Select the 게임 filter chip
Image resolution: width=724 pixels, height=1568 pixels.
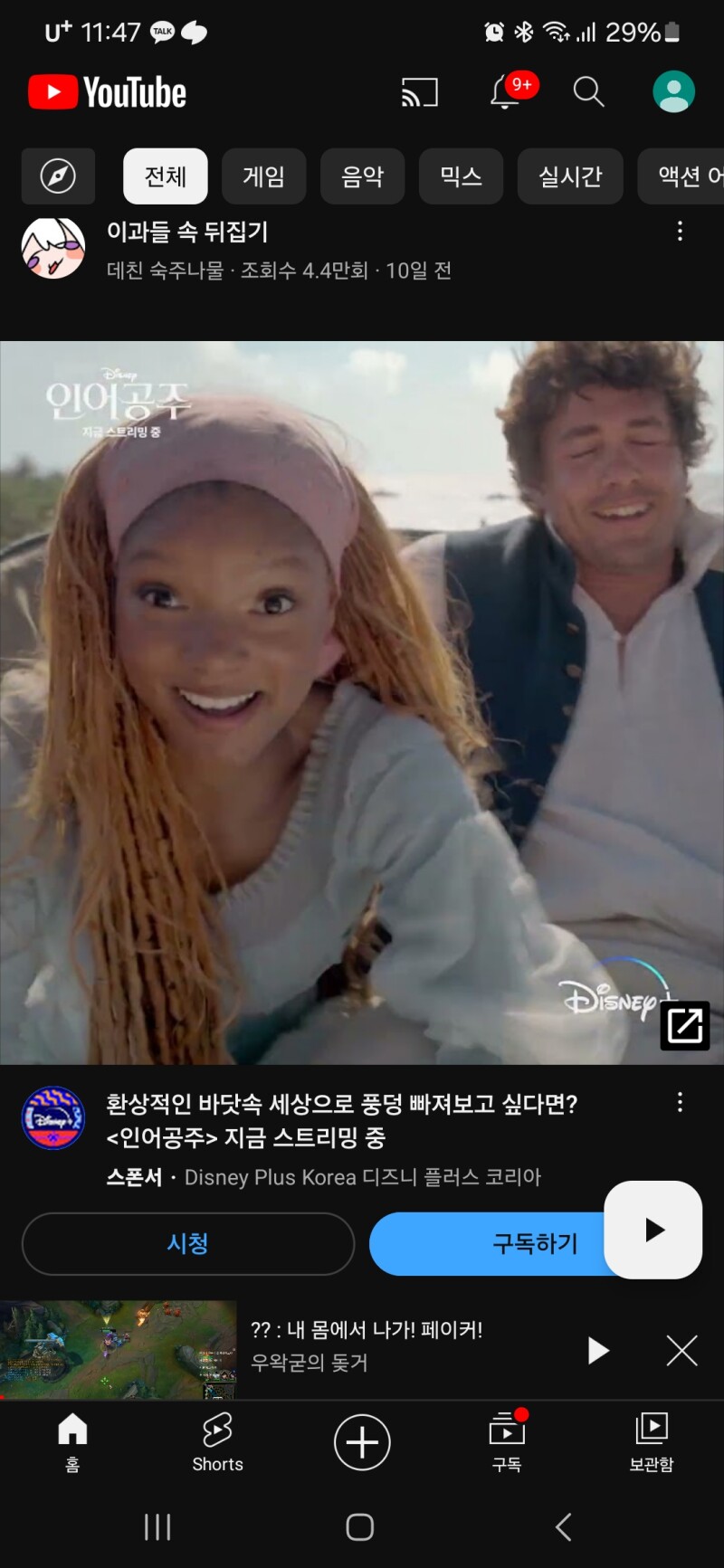click(x=263, y=176)
